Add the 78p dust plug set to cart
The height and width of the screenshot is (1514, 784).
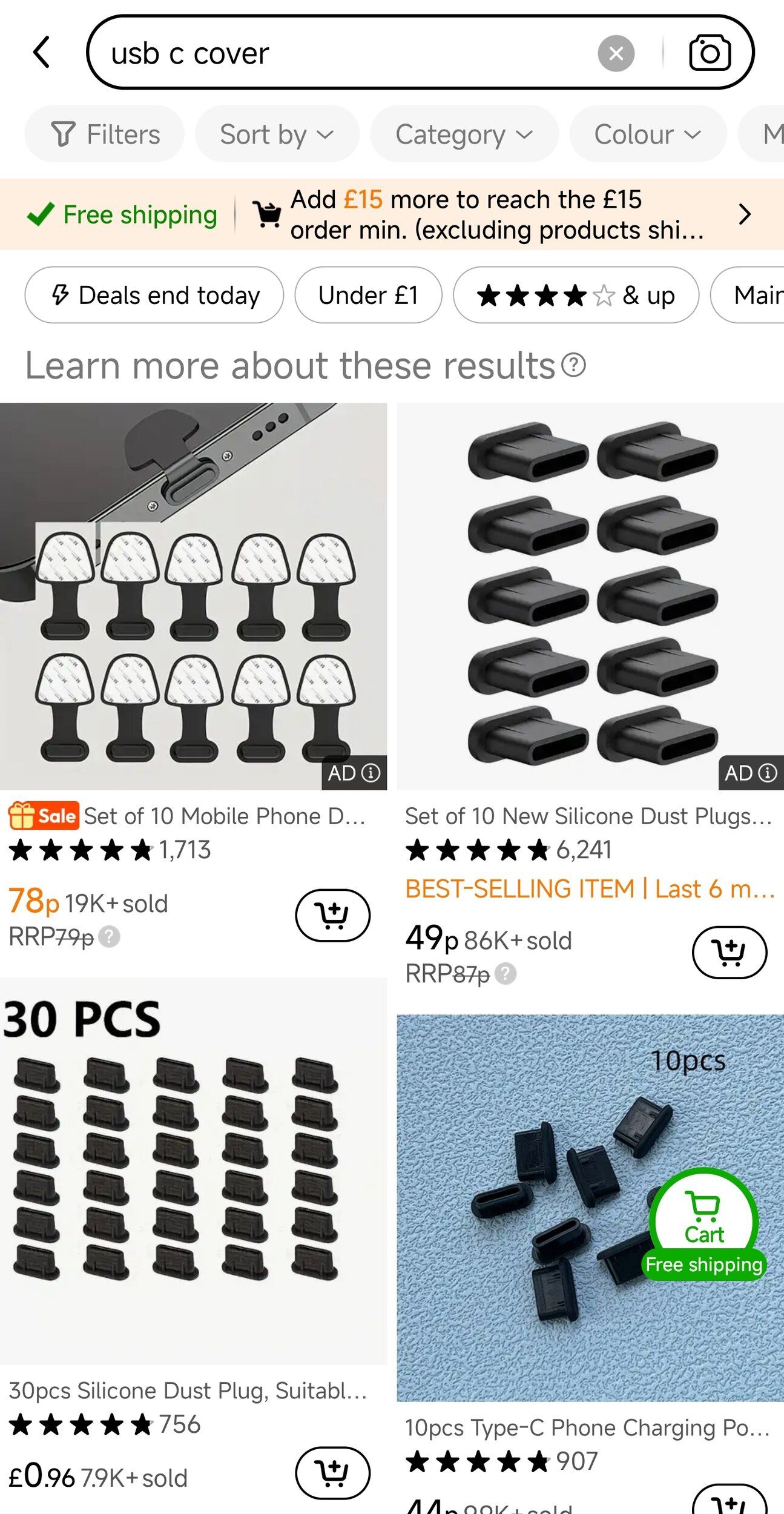point(332,915)
